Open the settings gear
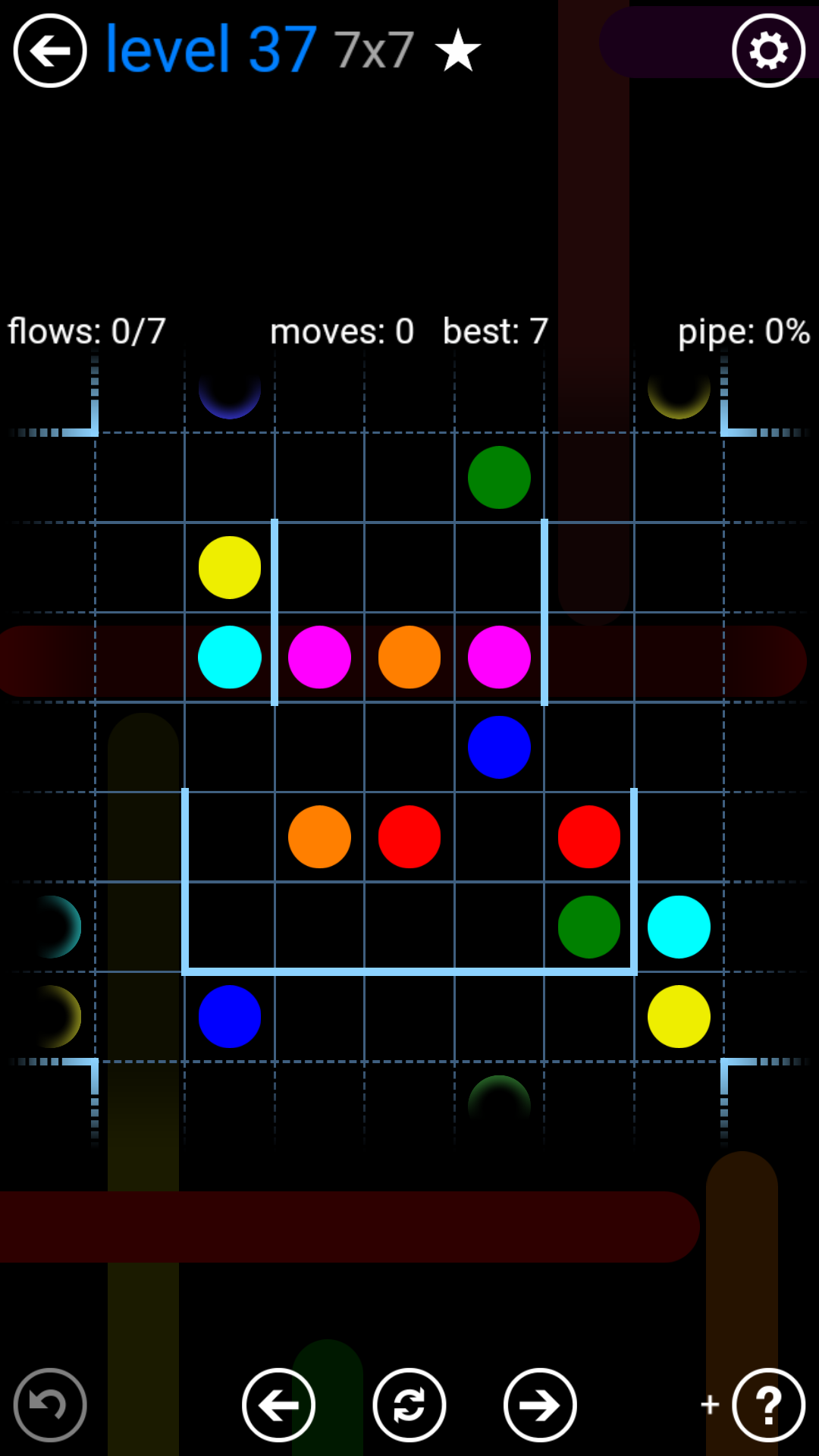819x1456 pixels. click(768, 51)
